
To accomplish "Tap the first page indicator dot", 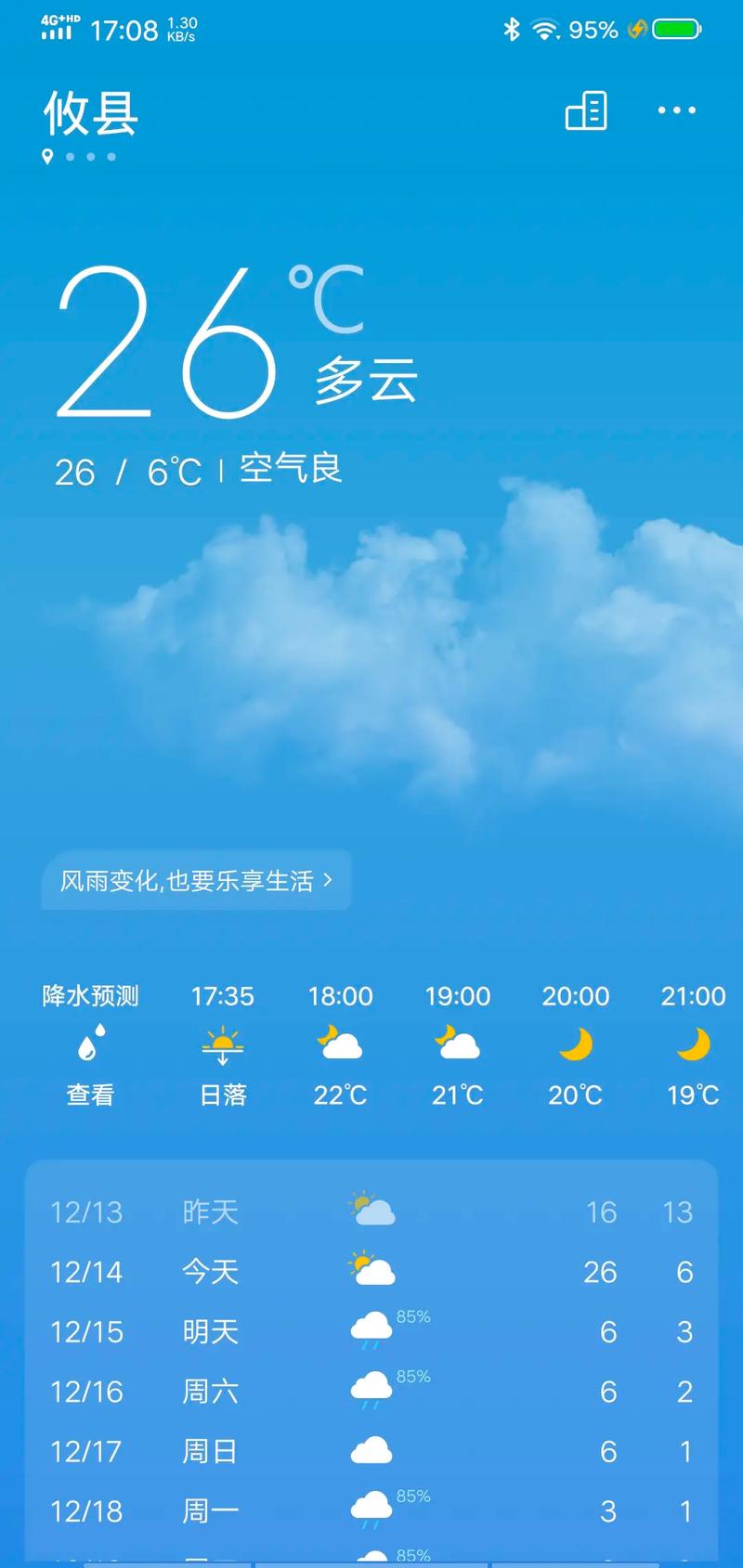I will (x=70, y=157).
